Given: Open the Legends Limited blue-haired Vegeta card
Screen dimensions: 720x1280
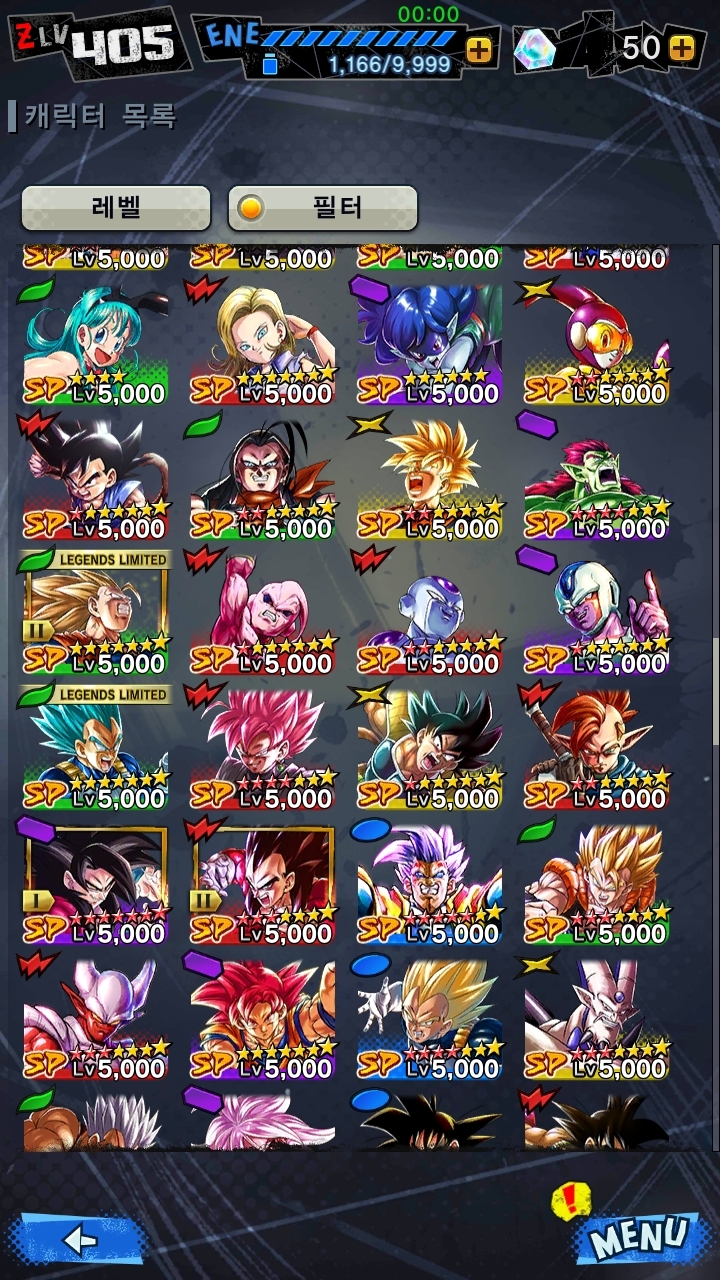Looking at the screenshot, I should click(96, 747).
